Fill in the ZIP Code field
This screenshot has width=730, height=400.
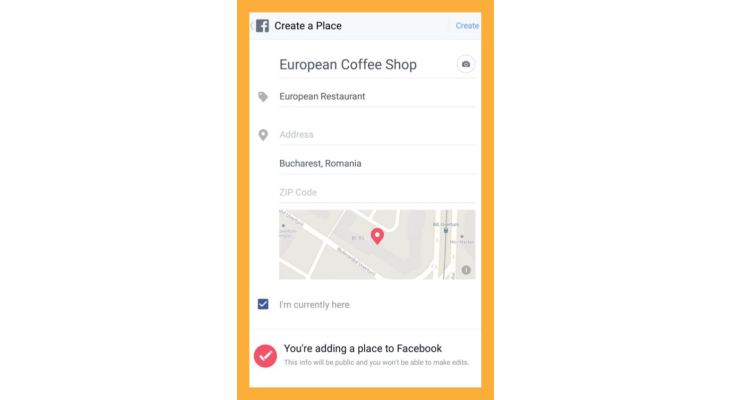click(x=375, y=192)
